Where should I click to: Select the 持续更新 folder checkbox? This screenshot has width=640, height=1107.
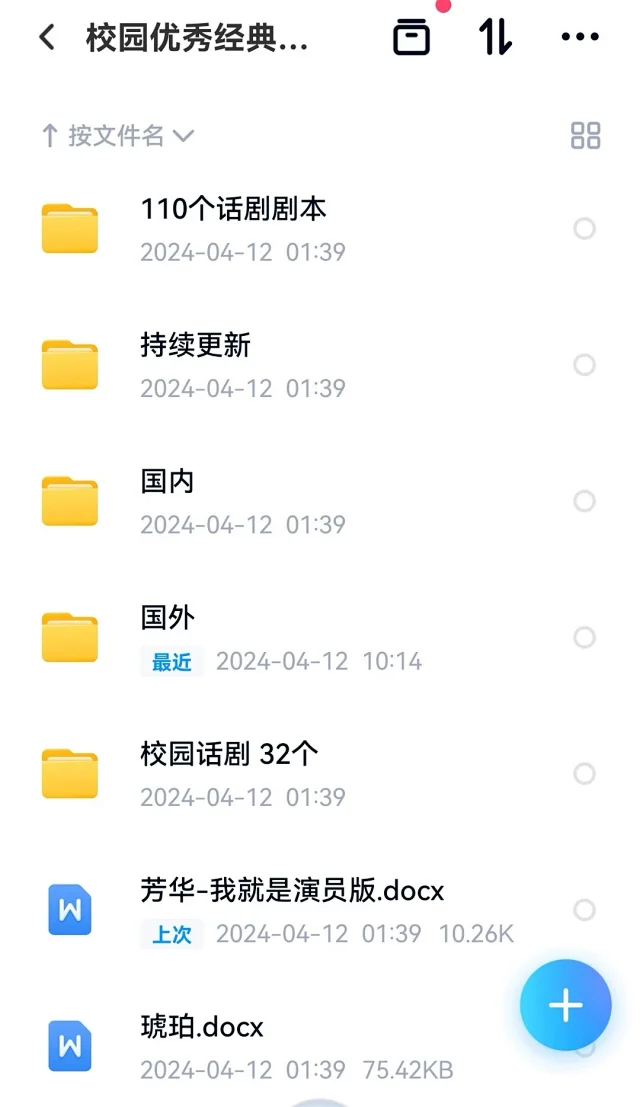584,365
